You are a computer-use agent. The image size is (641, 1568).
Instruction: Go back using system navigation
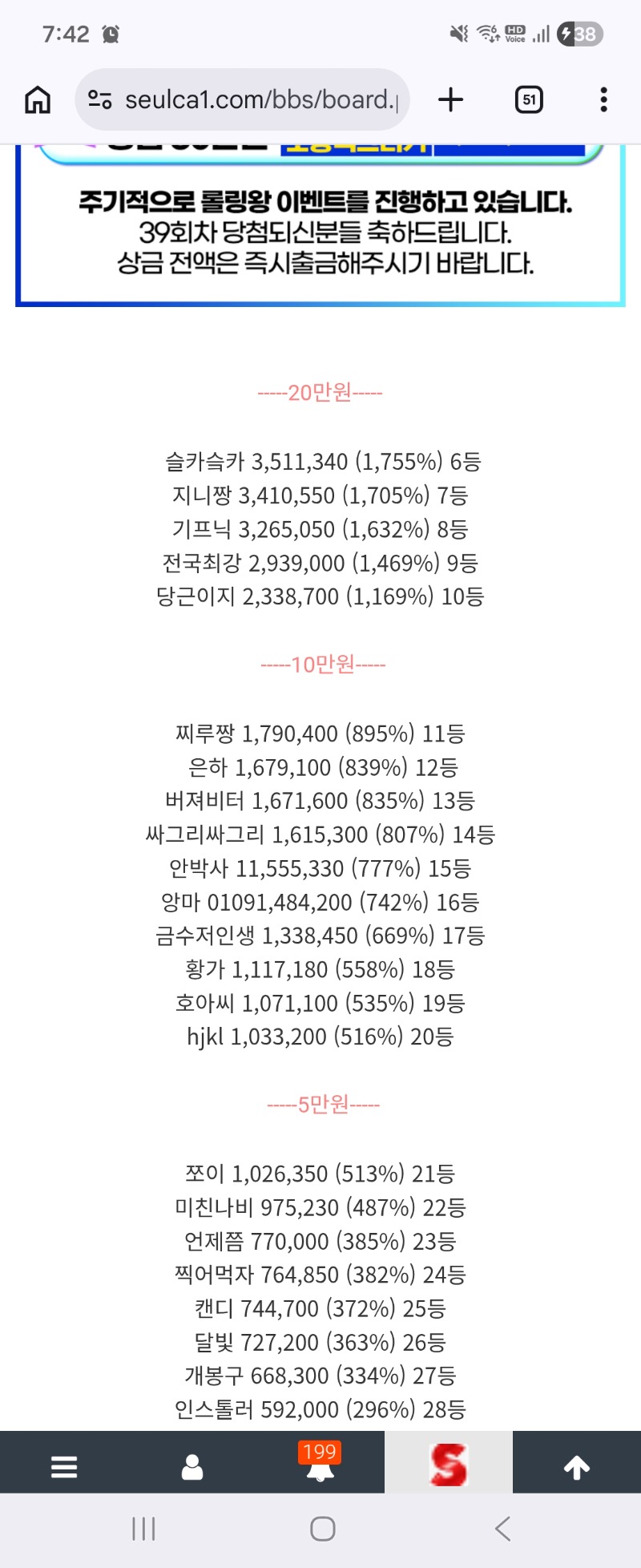point(503,1529)
